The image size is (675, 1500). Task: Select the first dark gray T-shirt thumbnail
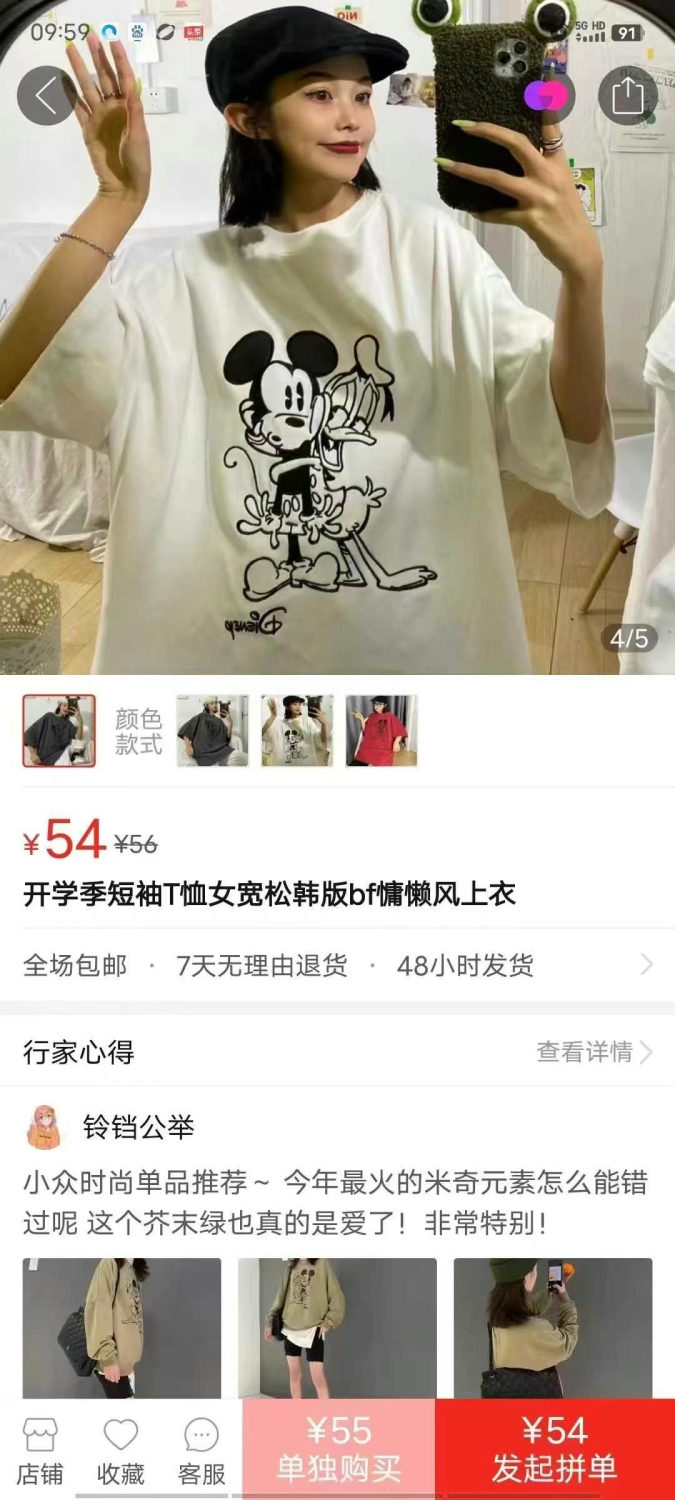tap(59, 731)
